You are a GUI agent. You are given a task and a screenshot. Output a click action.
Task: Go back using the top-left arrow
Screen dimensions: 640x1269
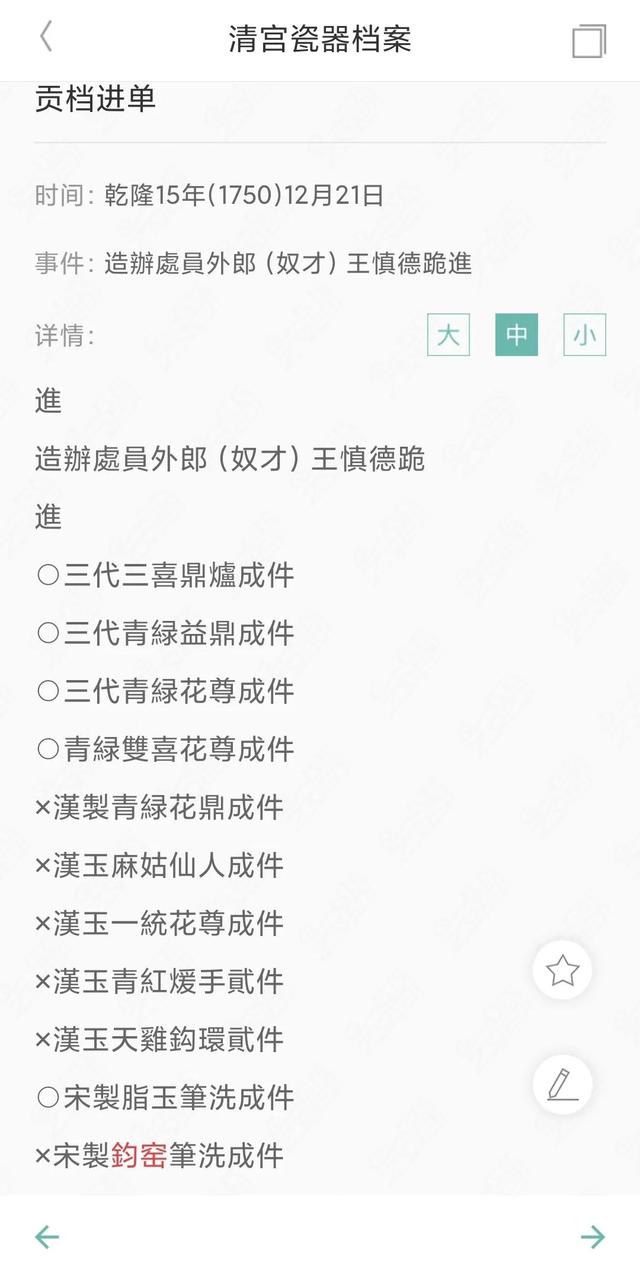coord(46,38)
